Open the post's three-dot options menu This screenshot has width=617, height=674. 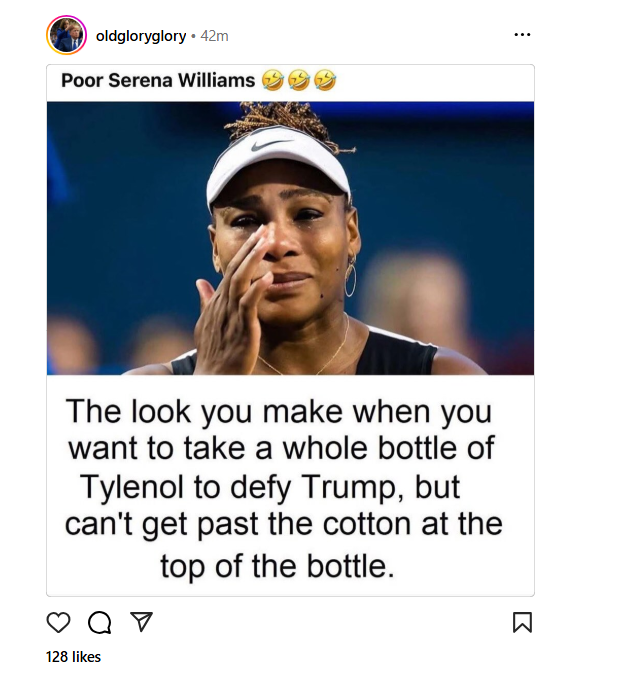522,35
